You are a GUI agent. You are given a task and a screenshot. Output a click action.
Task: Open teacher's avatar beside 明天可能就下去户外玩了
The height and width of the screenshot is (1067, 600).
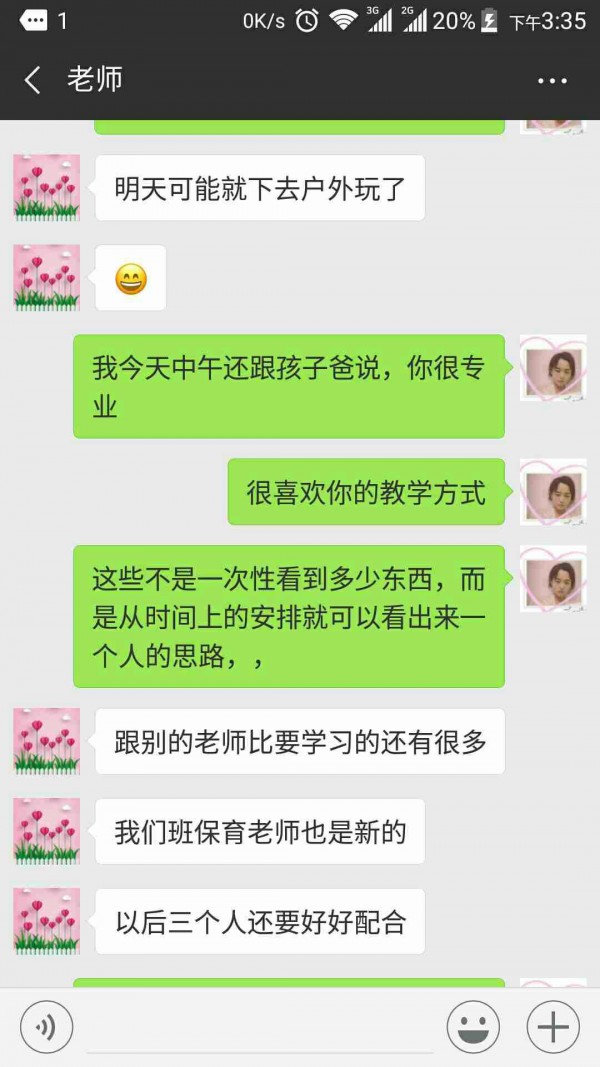click(46, 187)
